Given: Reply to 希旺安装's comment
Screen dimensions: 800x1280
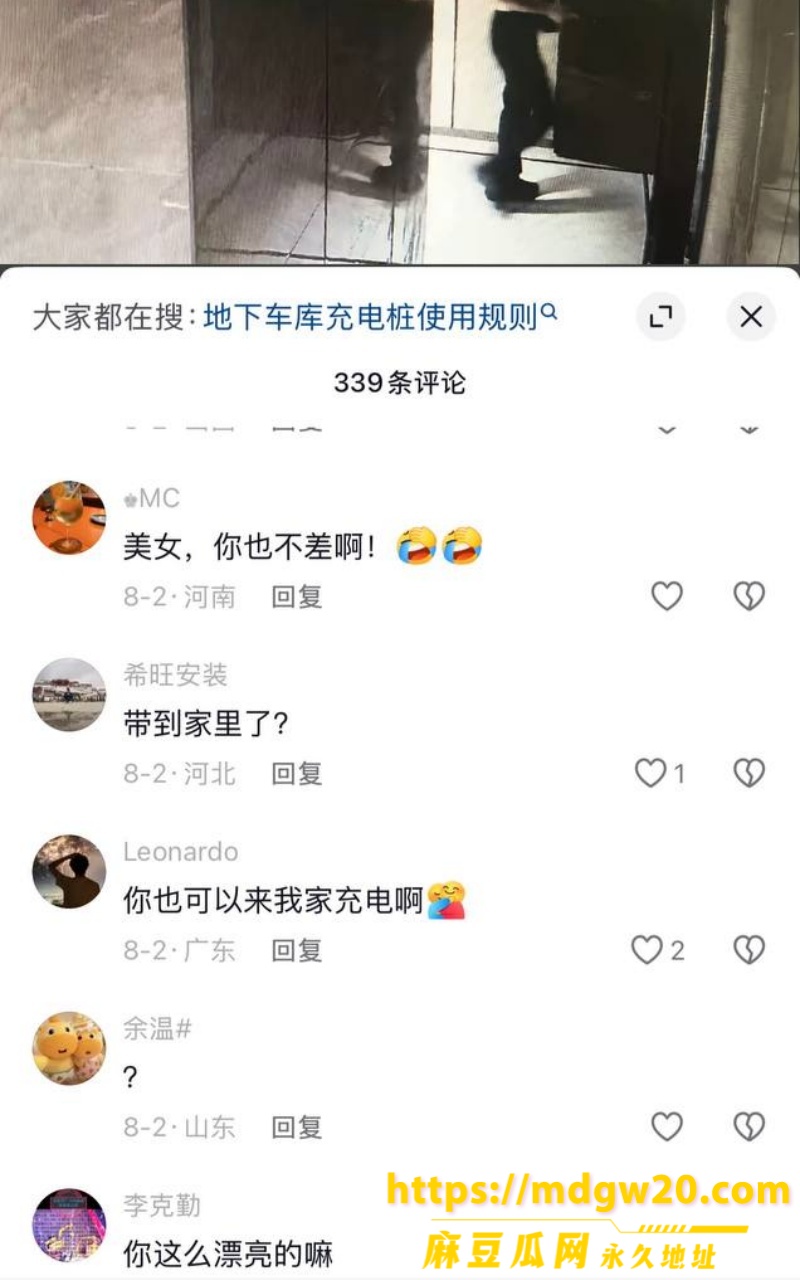Looking at the screenshot, I should (297, 773).
